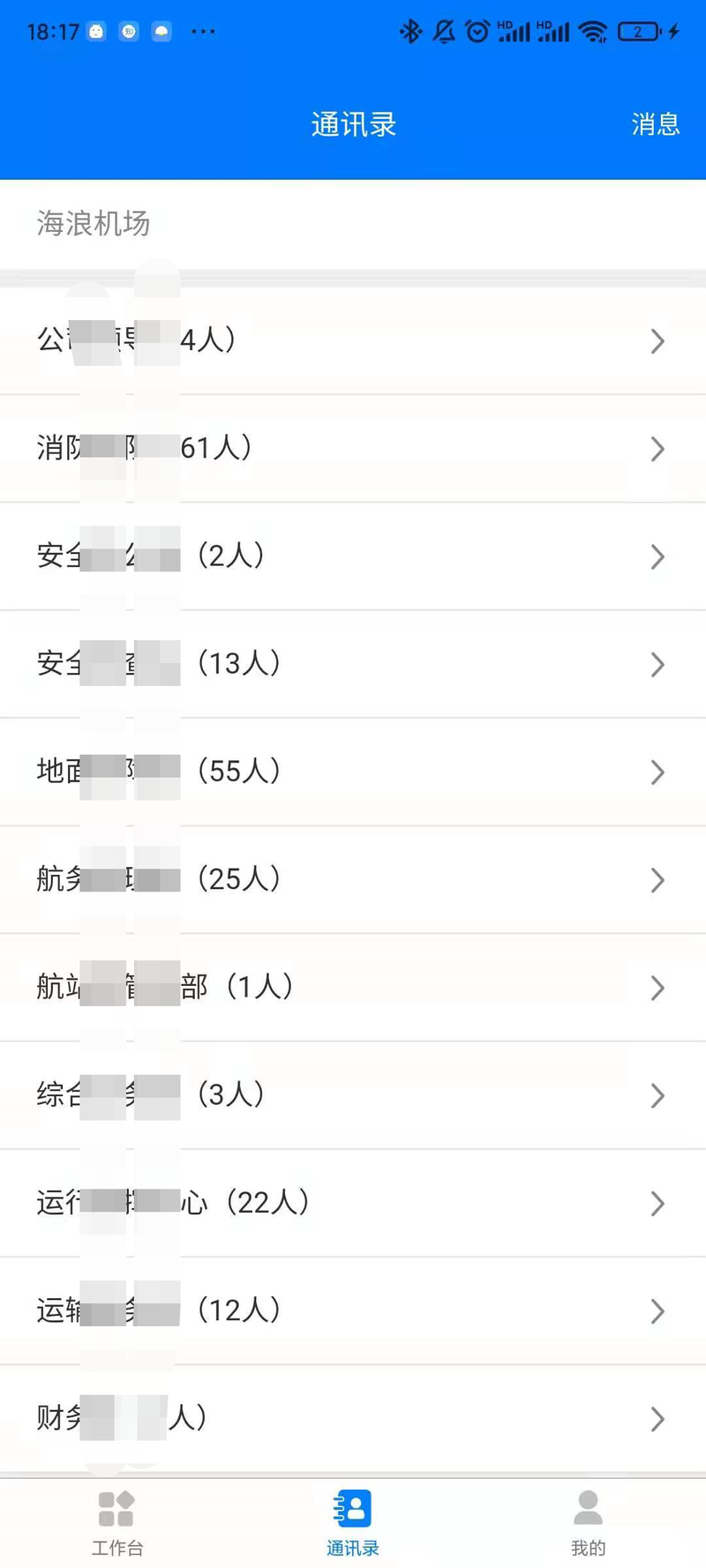Screen dimensions: 706x1568
Task: Open the department row with (55人)
Action: 353,773
